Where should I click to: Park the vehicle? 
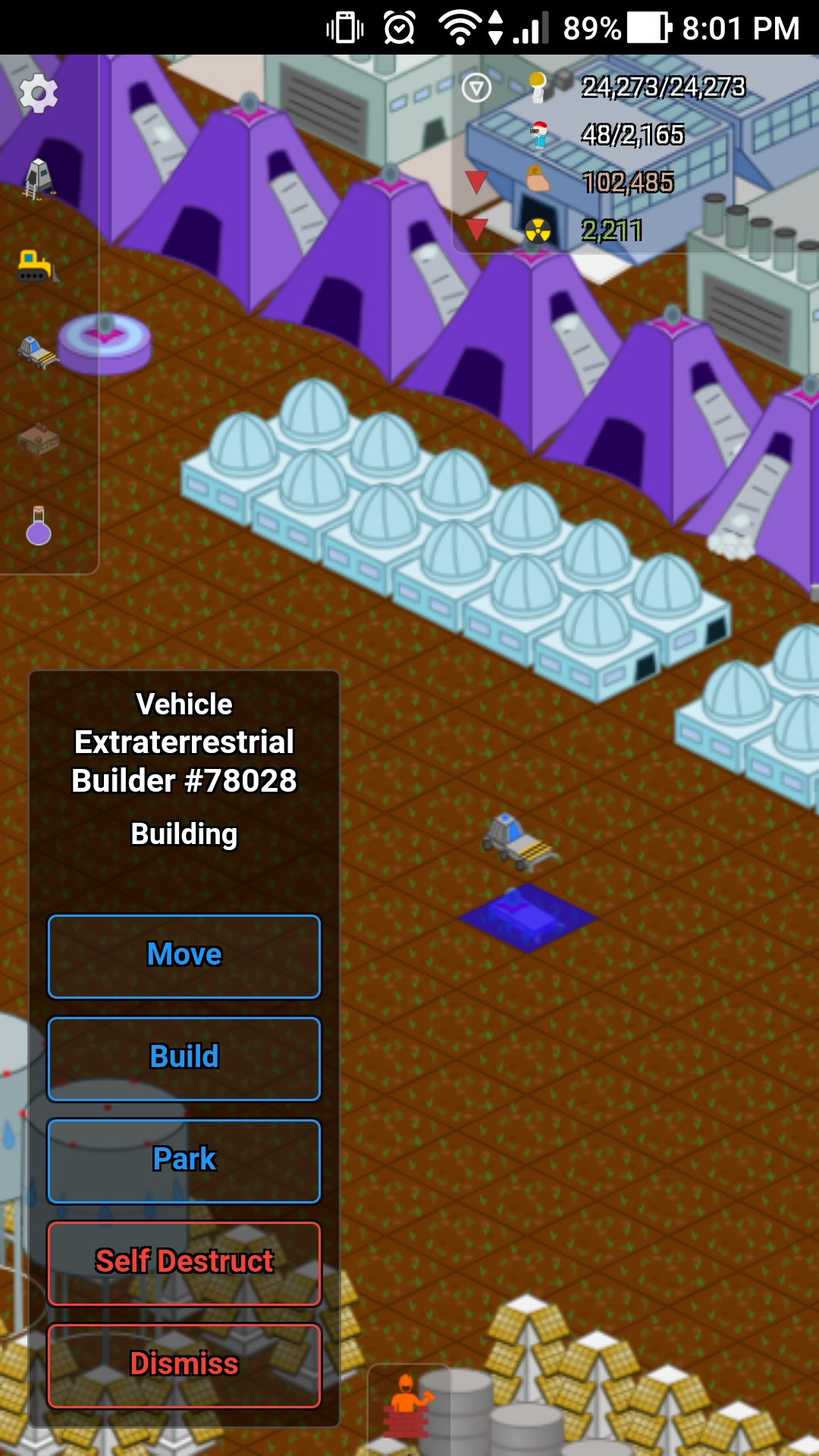click(x=184, y=1160)
